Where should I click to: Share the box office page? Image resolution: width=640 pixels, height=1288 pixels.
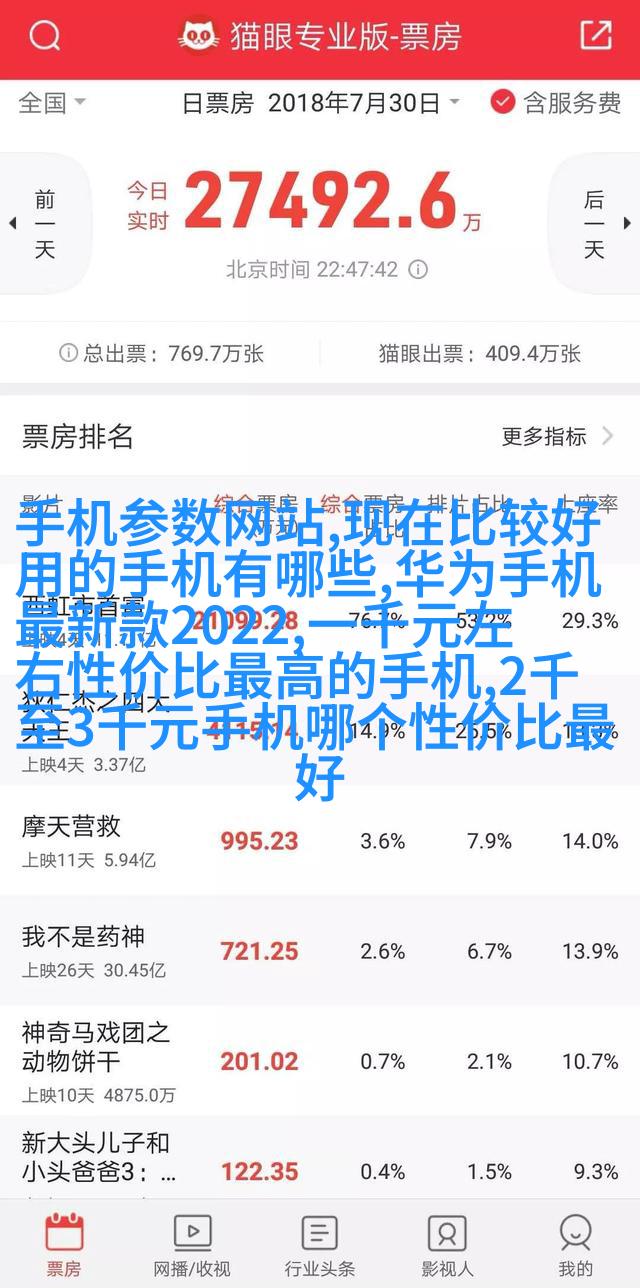pyautogui.click(x=595, y=36)
